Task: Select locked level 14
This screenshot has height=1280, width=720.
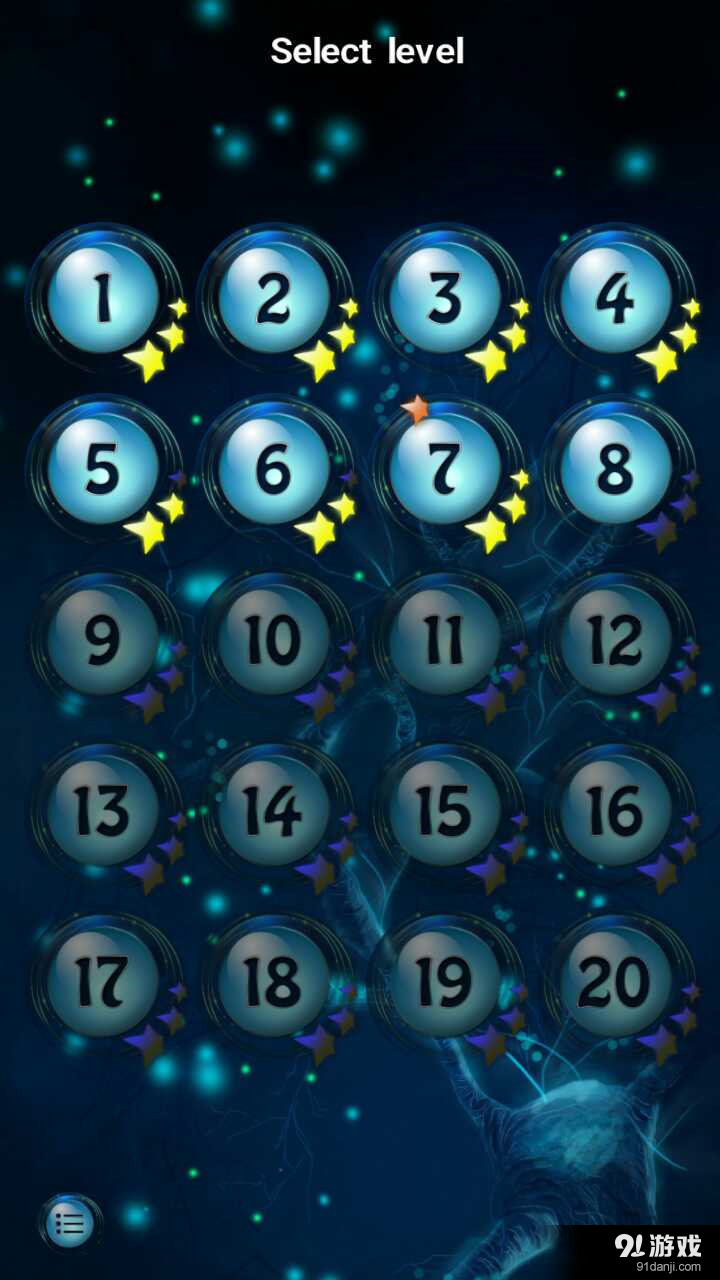Action: click(x=274, y=809)
